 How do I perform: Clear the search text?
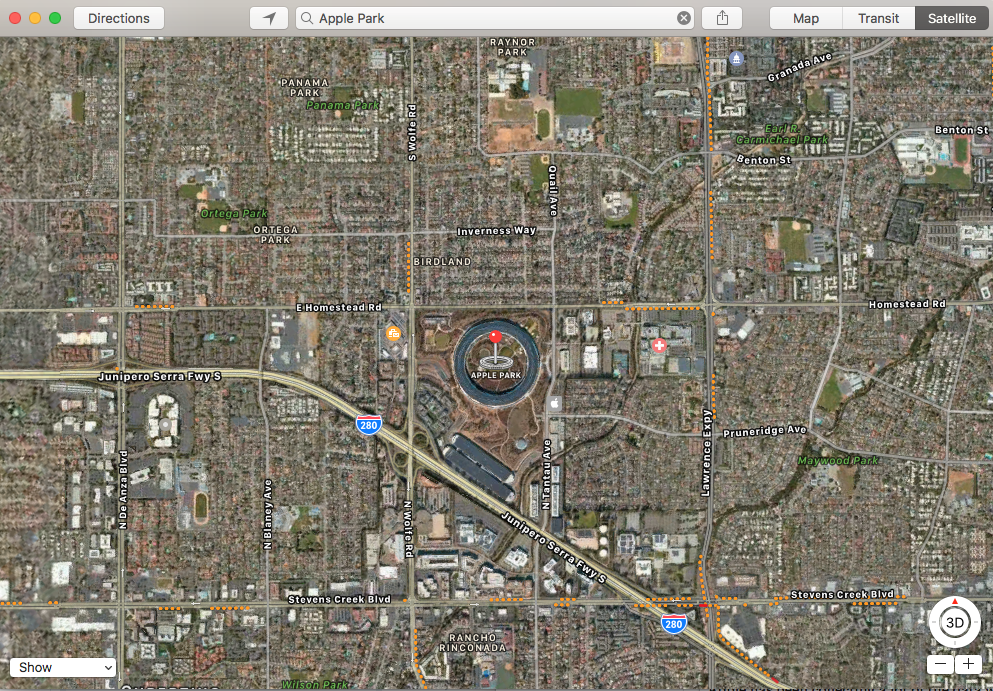[x=684, y=18]
